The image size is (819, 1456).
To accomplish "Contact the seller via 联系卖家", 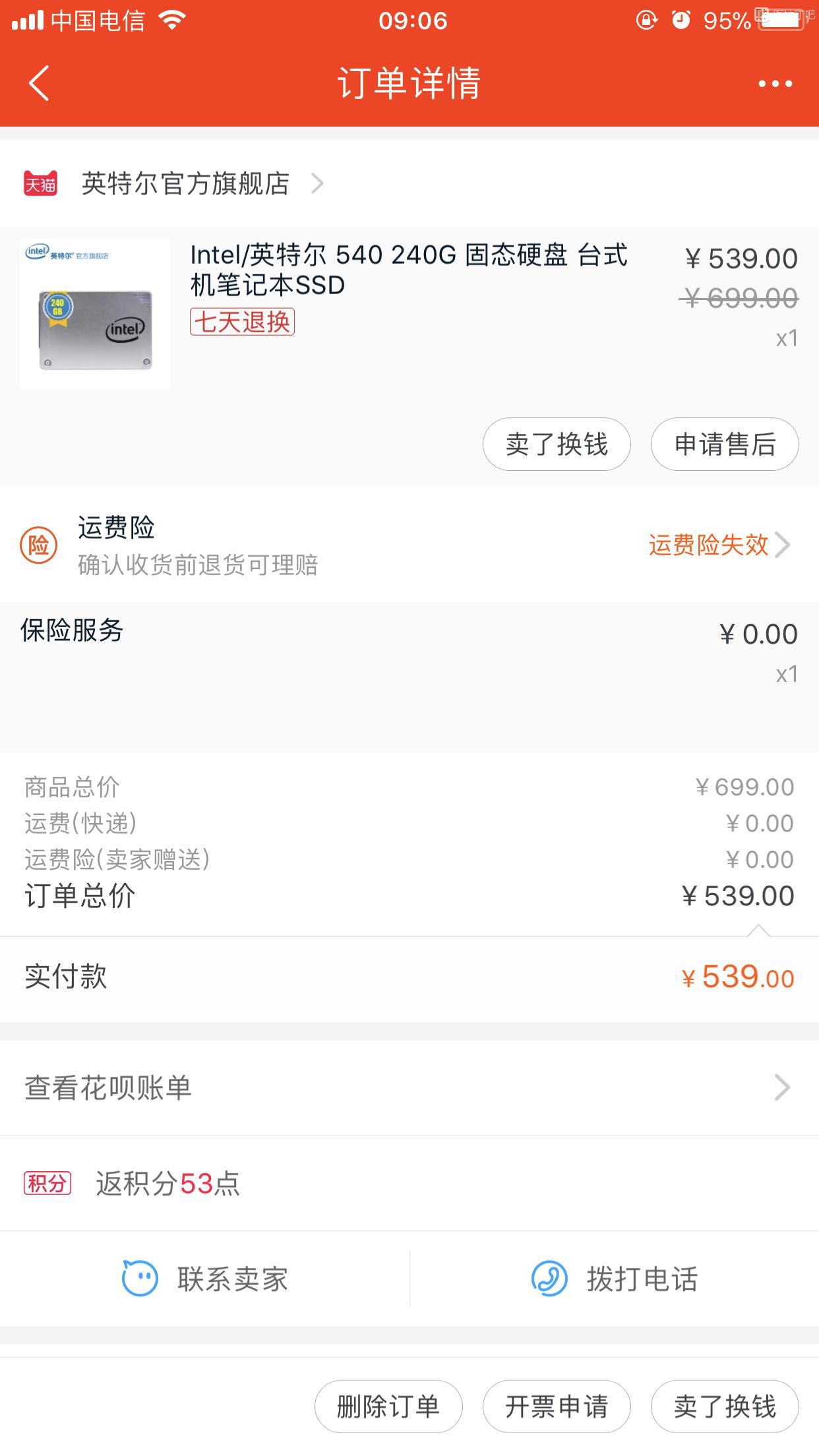I will click(206, 1279).
